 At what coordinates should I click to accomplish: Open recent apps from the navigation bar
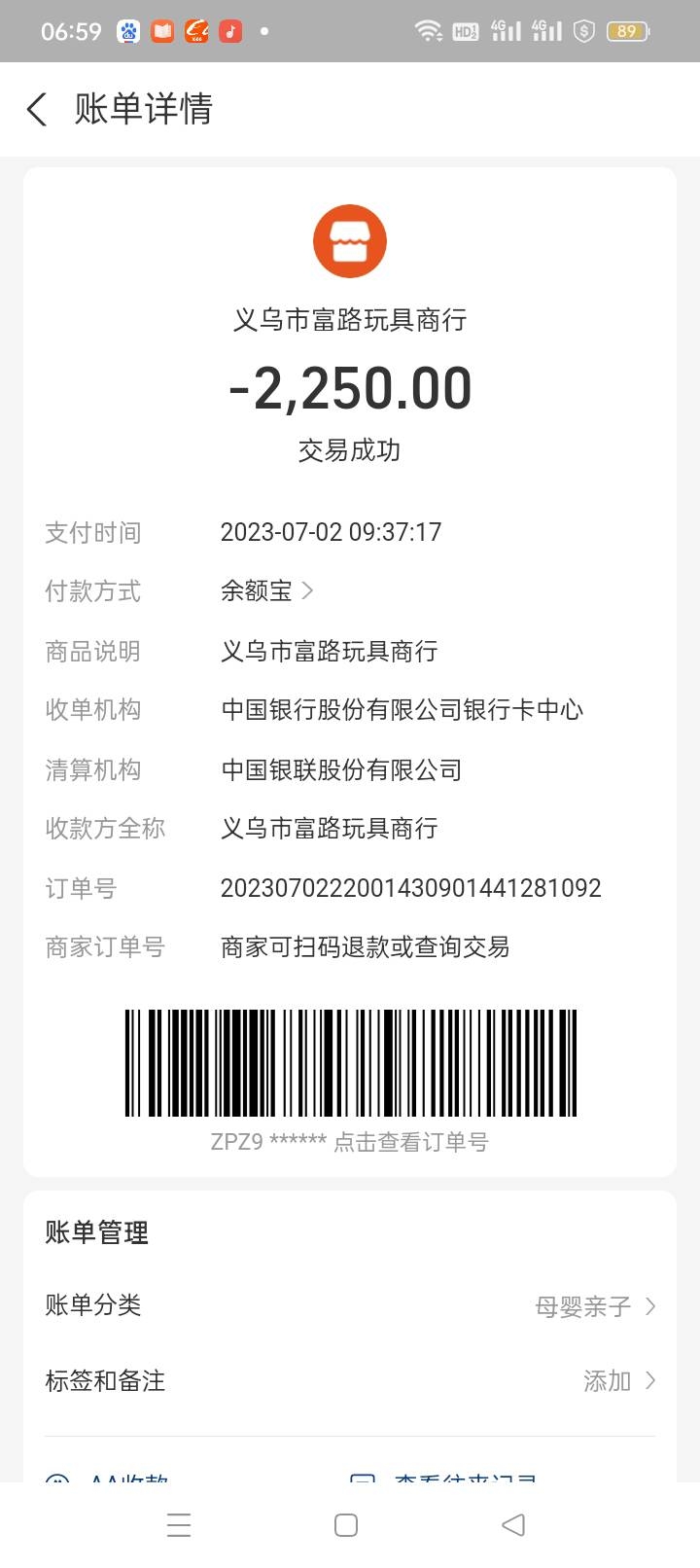(179, 1524)
